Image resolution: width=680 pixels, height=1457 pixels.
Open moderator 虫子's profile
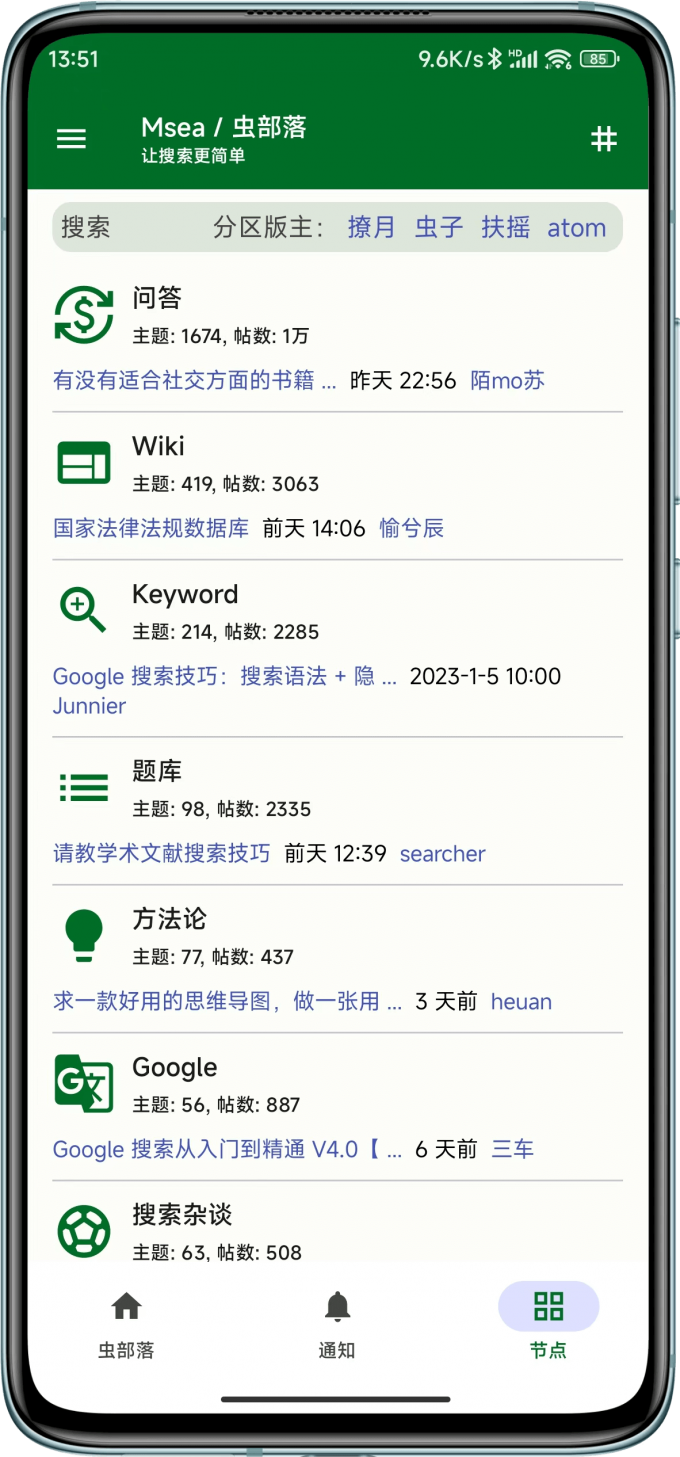click(x=439, y=228)
